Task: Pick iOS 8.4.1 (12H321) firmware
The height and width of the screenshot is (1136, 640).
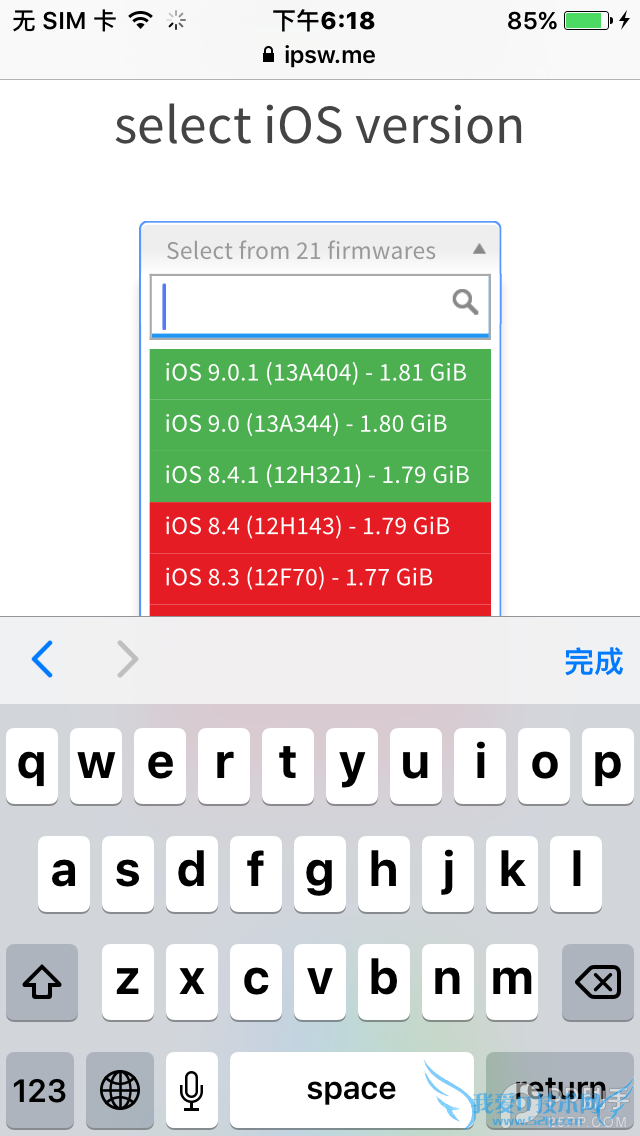Action: [x=320, y=475]
